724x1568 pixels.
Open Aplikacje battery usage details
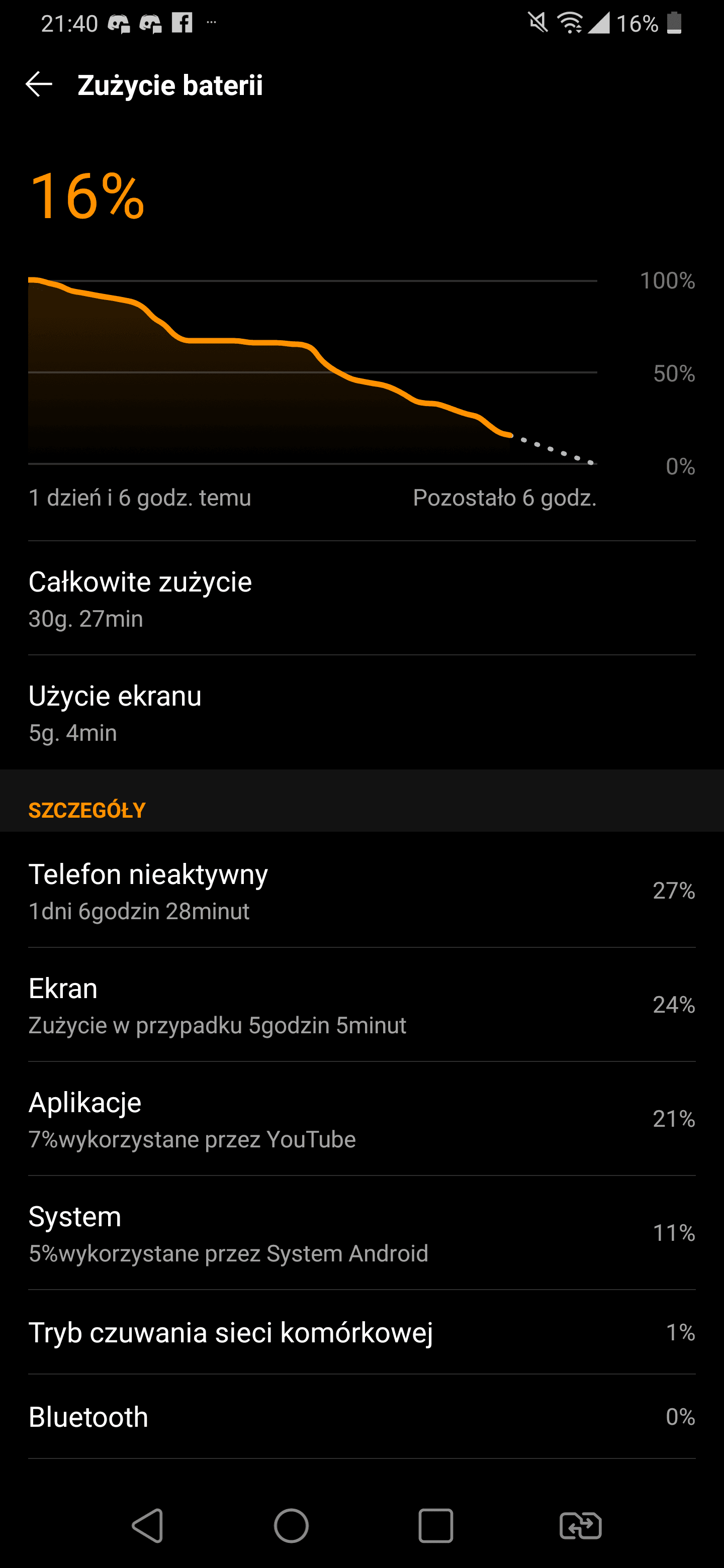pyautogui.click(x=361, y=1119)
